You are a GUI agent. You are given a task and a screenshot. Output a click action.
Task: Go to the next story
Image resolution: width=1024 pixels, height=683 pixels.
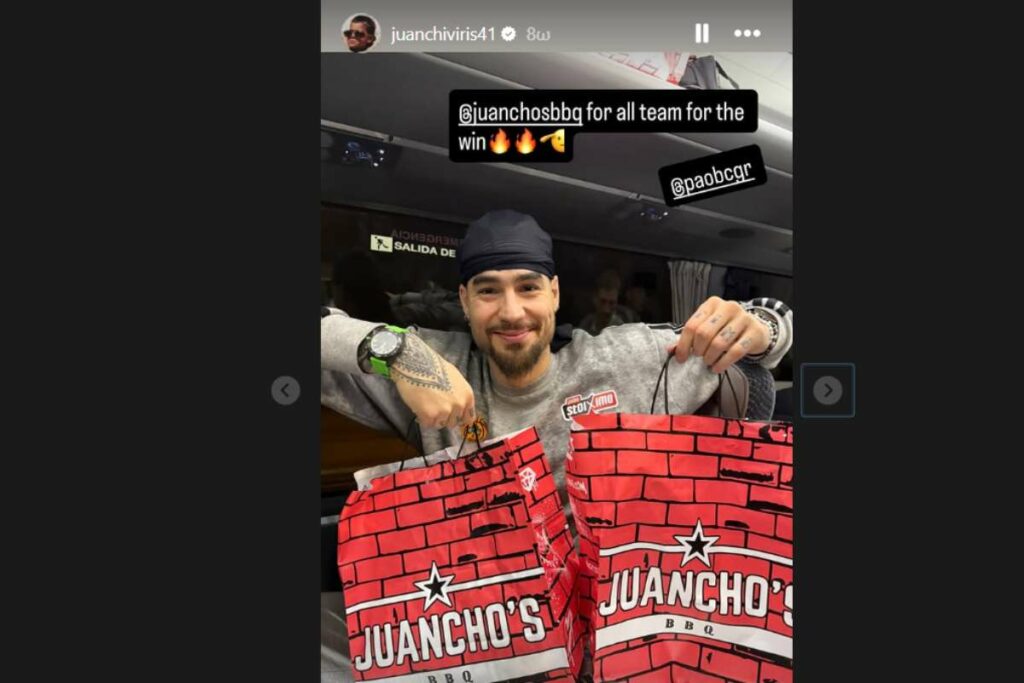click(x=827, y=390)
